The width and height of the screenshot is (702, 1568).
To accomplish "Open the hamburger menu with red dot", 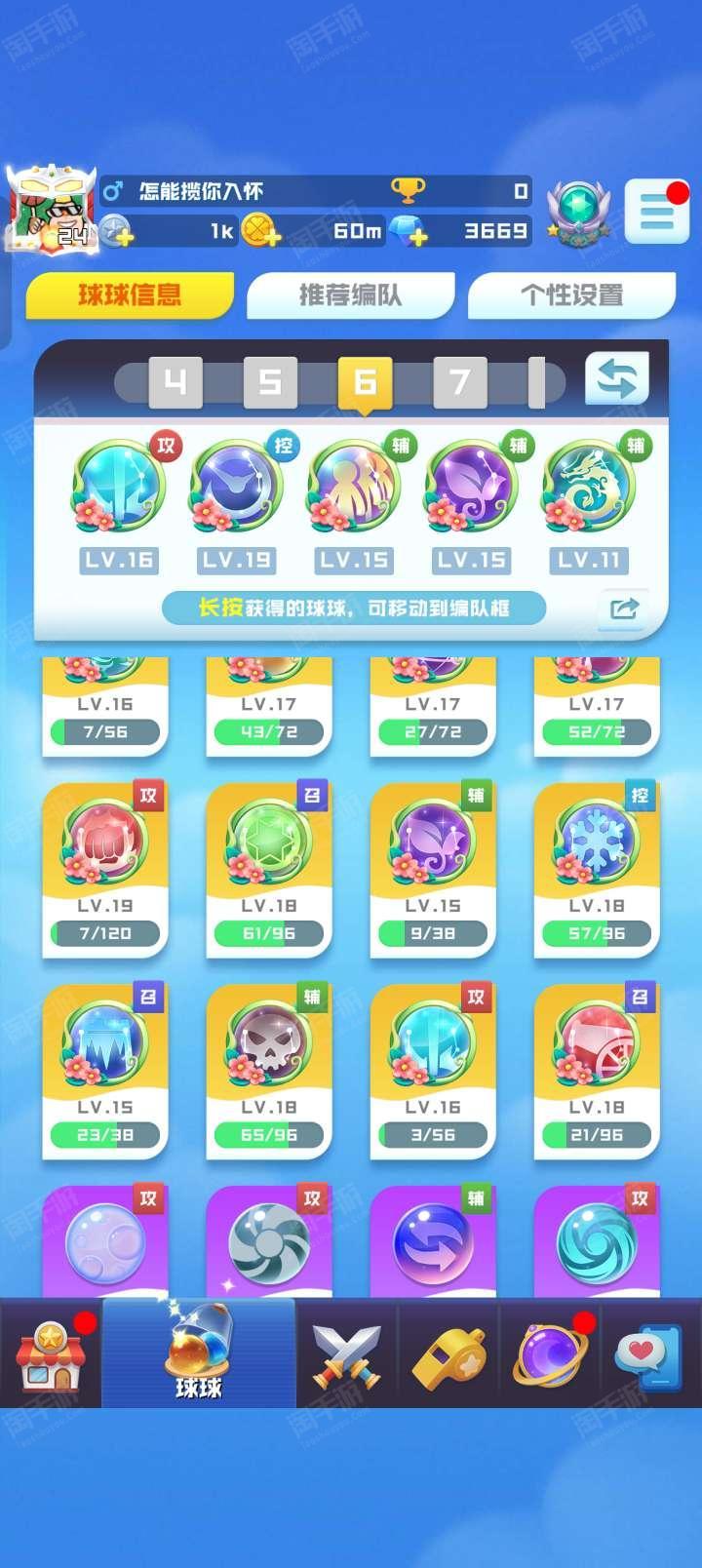I will pyautogui.click(x=657, y=211).
